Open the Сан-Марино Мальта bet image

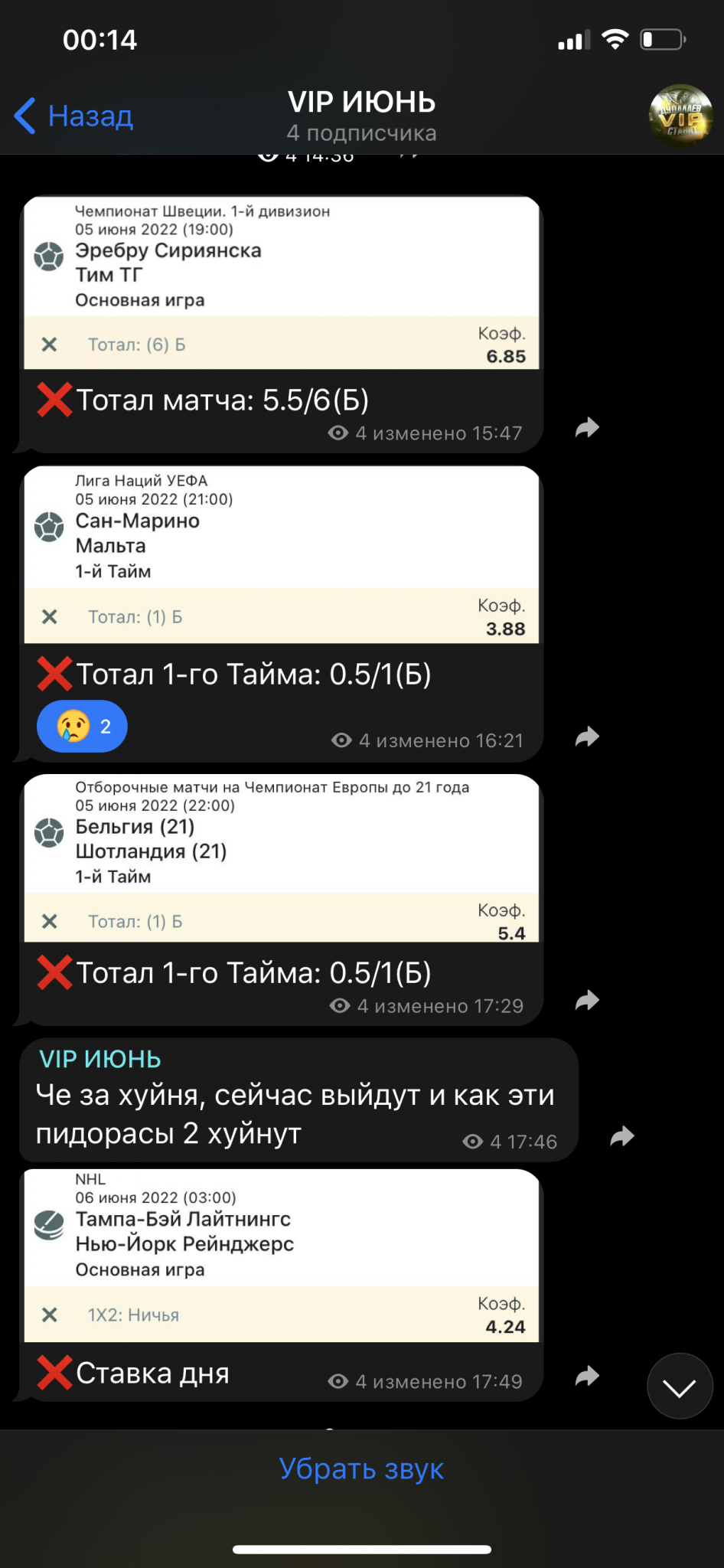(282, 554)
